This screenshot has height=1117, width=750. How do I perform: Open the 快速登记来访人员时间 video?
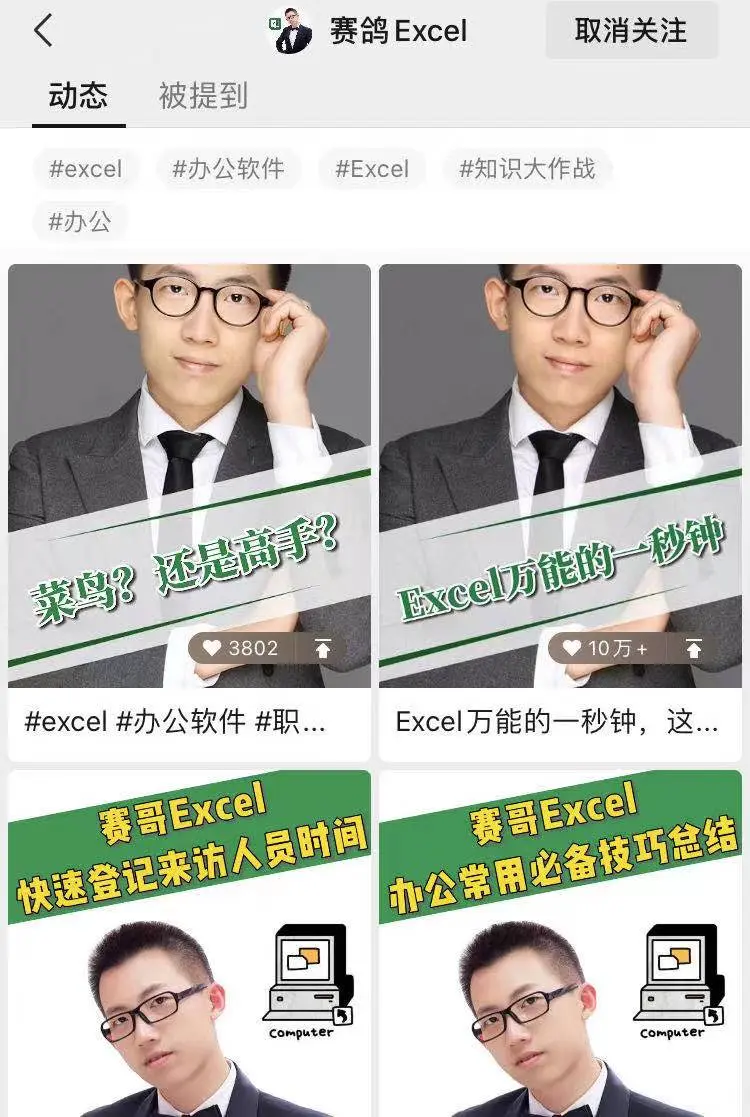tap(189, 940)
